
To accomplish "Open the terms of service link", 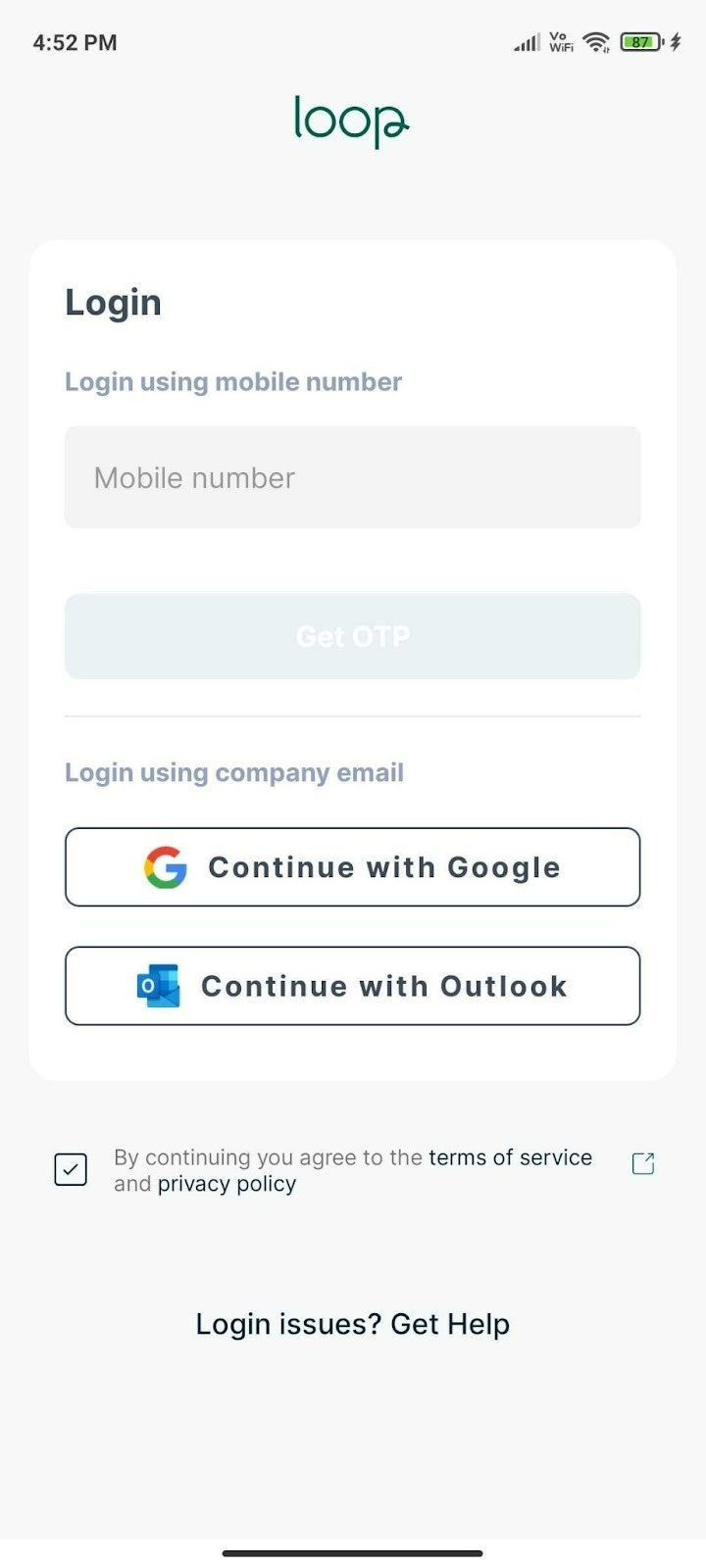I will coord(510,1157).
